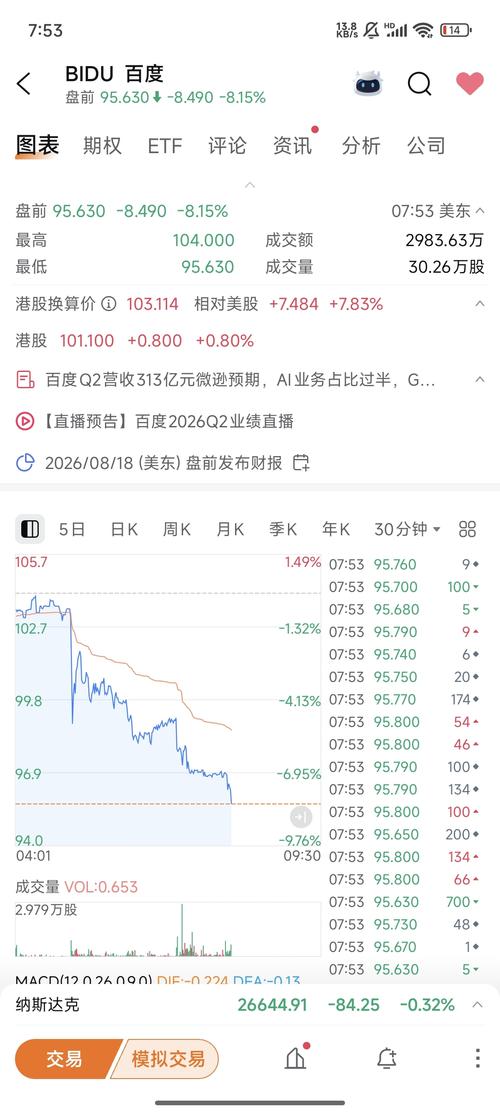Viewport: 500px width, 1113px height.
Task: Open the 评论 tab
Action: click(x=227, y=146)
